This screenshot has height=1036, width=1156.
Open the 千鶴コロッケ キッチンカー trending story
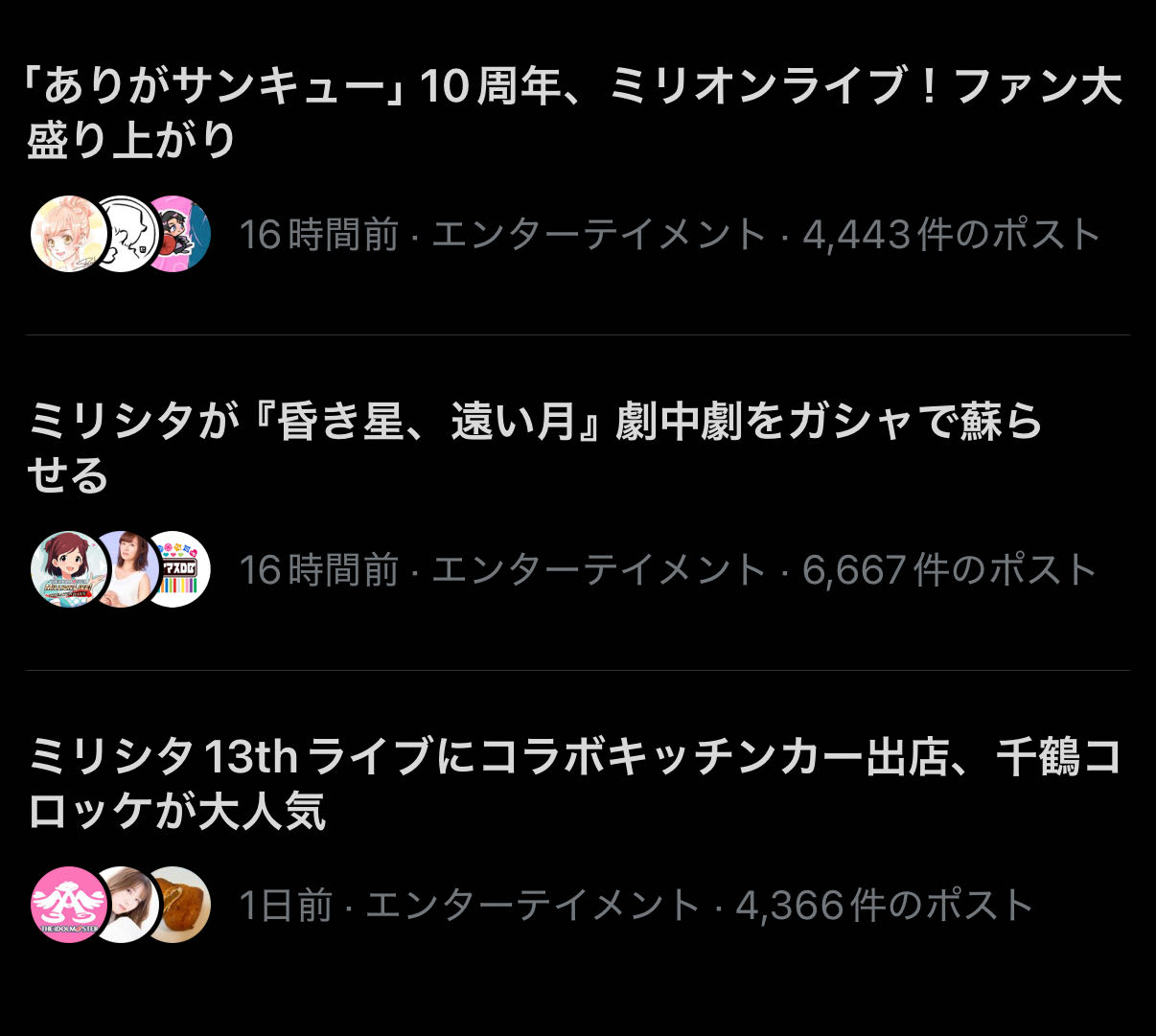[x=573, y=783]
